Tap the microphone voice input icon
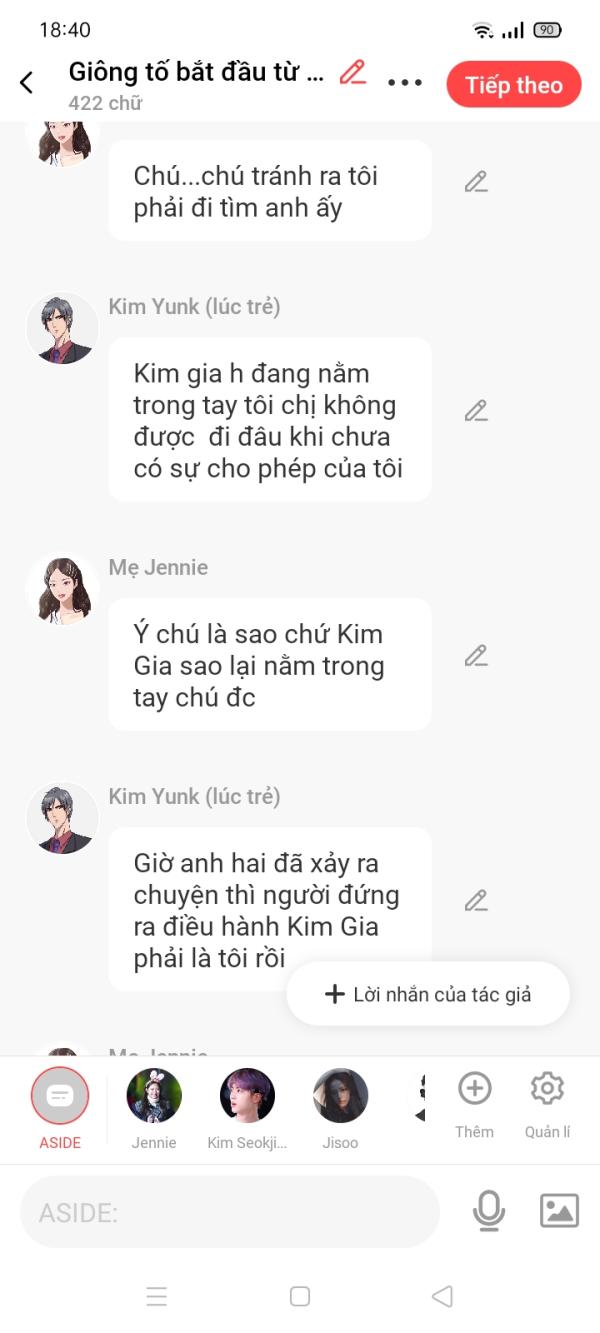This screenshot has height=1333, width=600. [488, 1211]
